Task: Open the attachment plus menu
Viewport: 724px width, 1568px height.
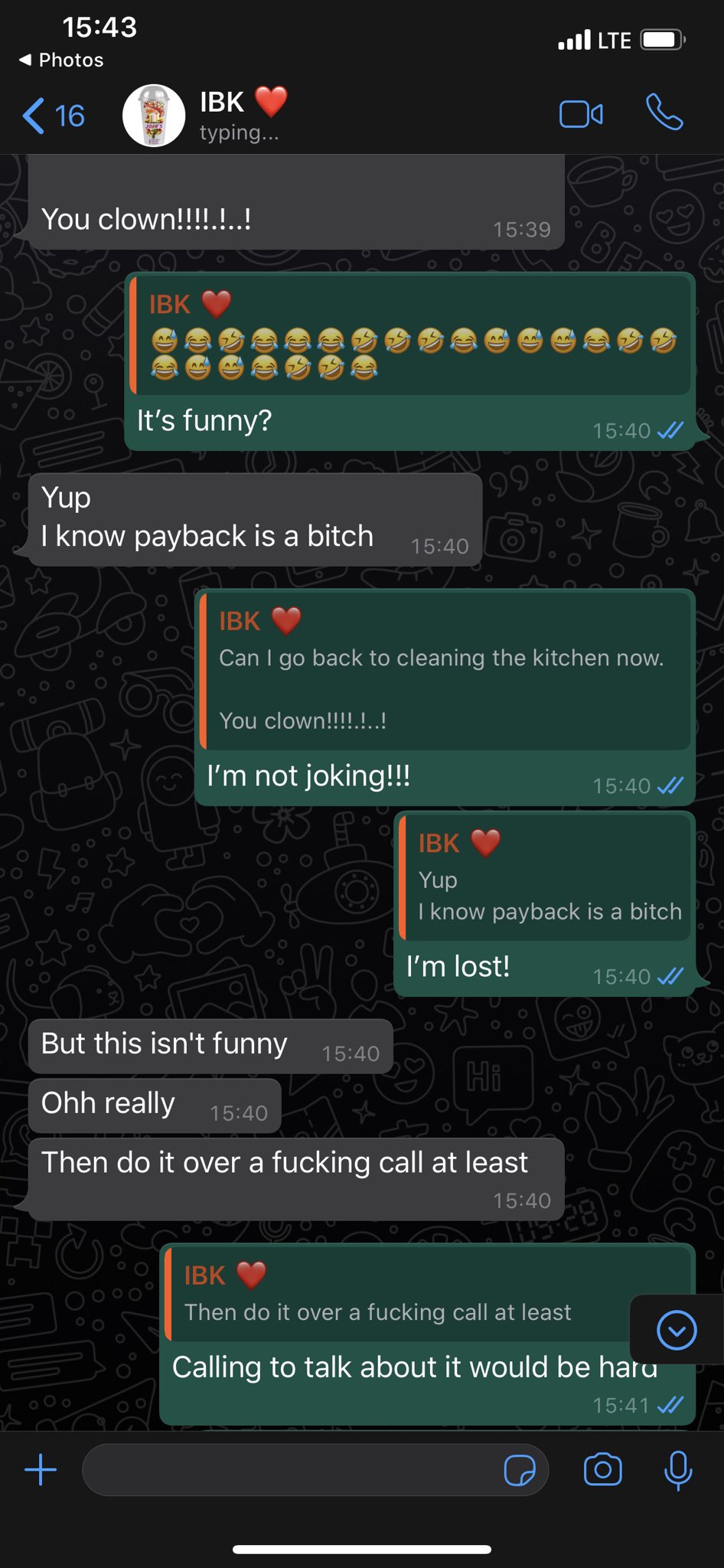Action: click(x=41, y=1470)
